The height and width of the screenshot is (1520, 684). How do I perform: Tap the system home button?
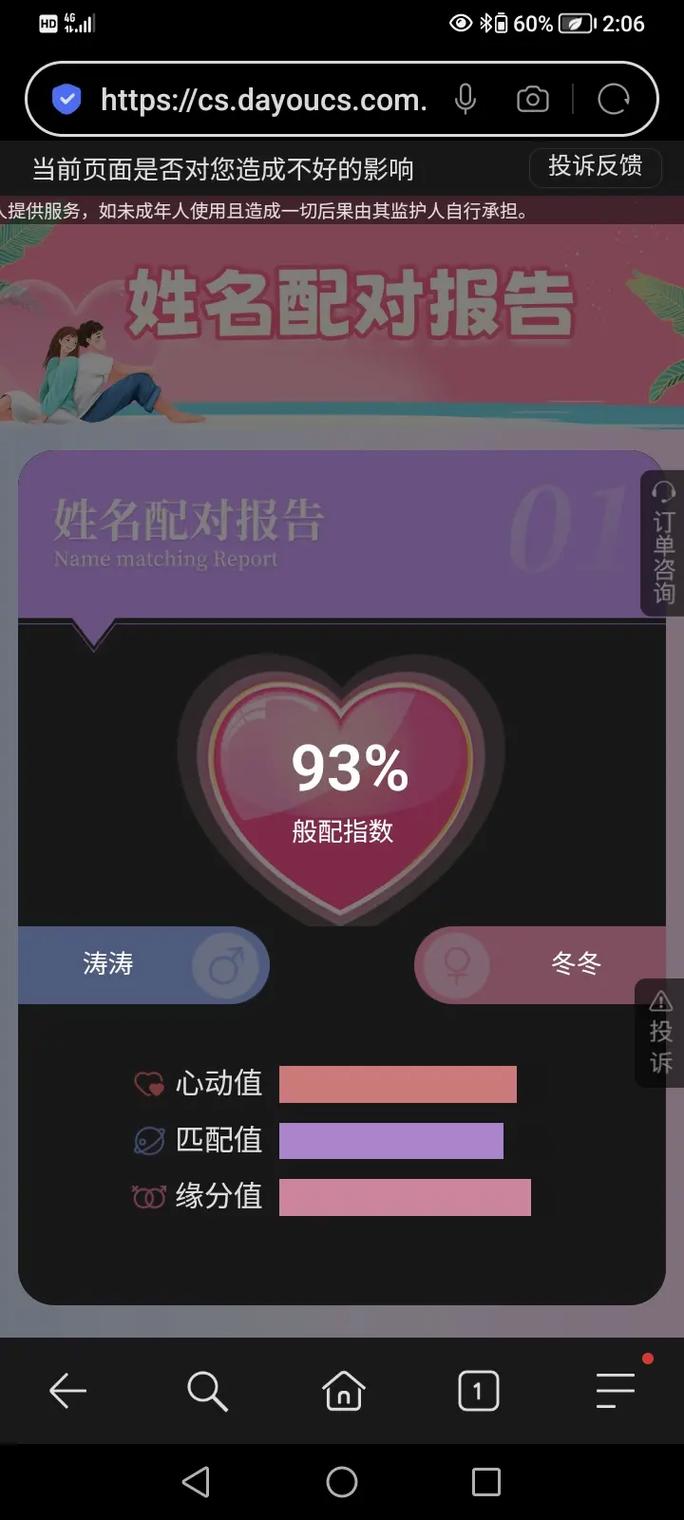point(342,1481)
